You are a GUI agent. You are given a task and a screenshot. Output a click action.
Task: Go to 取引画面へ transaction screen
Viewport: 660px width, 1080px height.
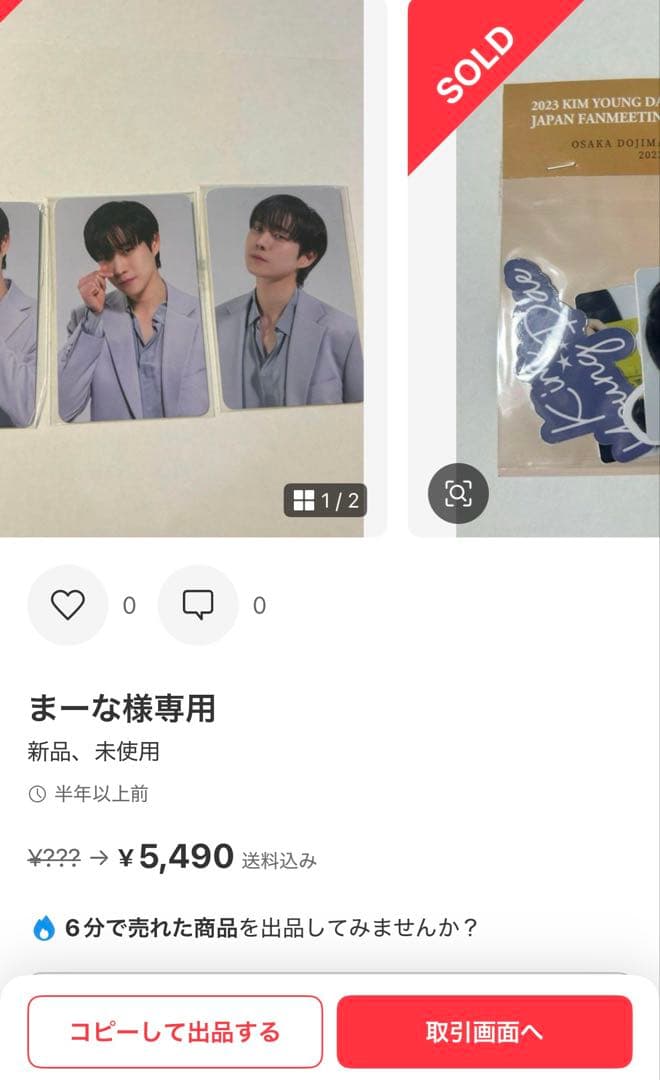(485, 1032)
